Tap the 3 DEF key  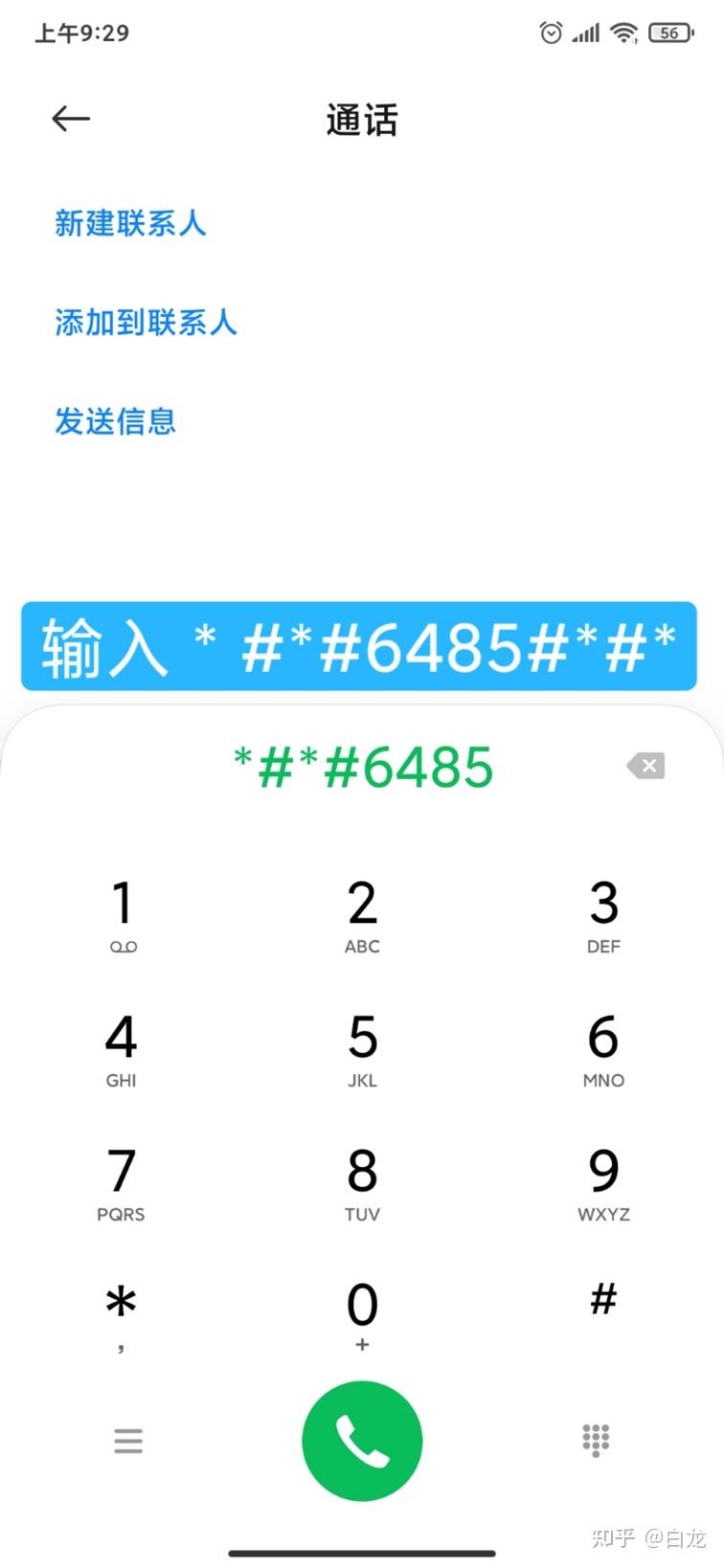click(603, 915)
